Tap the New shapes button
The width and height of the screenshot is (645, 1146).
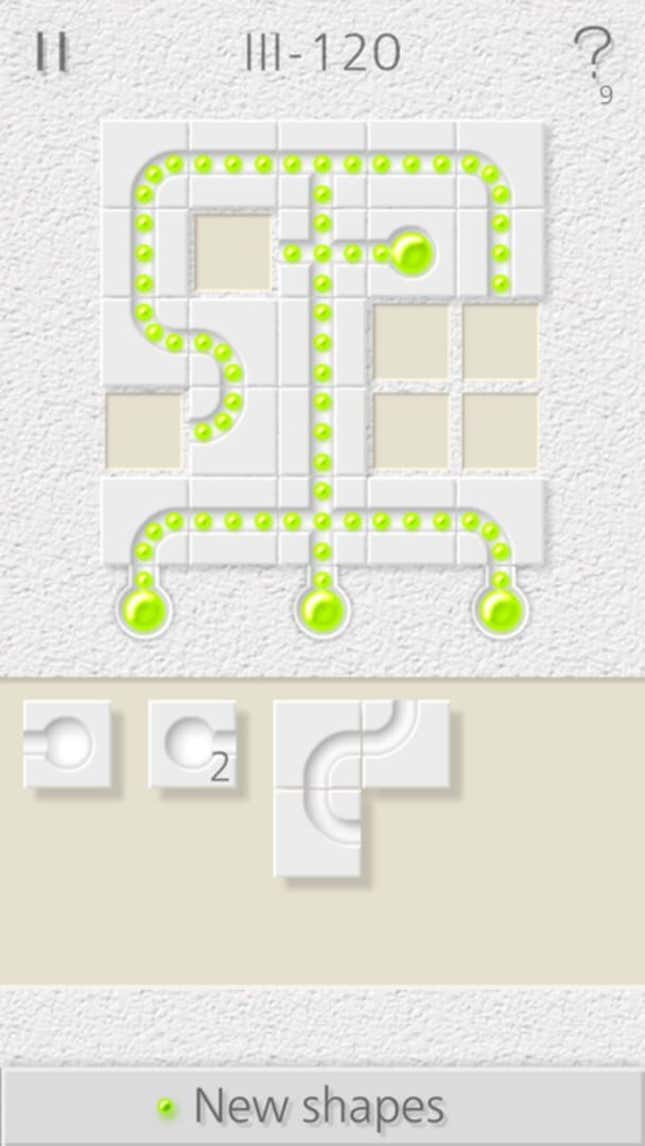click(322, 1107)
